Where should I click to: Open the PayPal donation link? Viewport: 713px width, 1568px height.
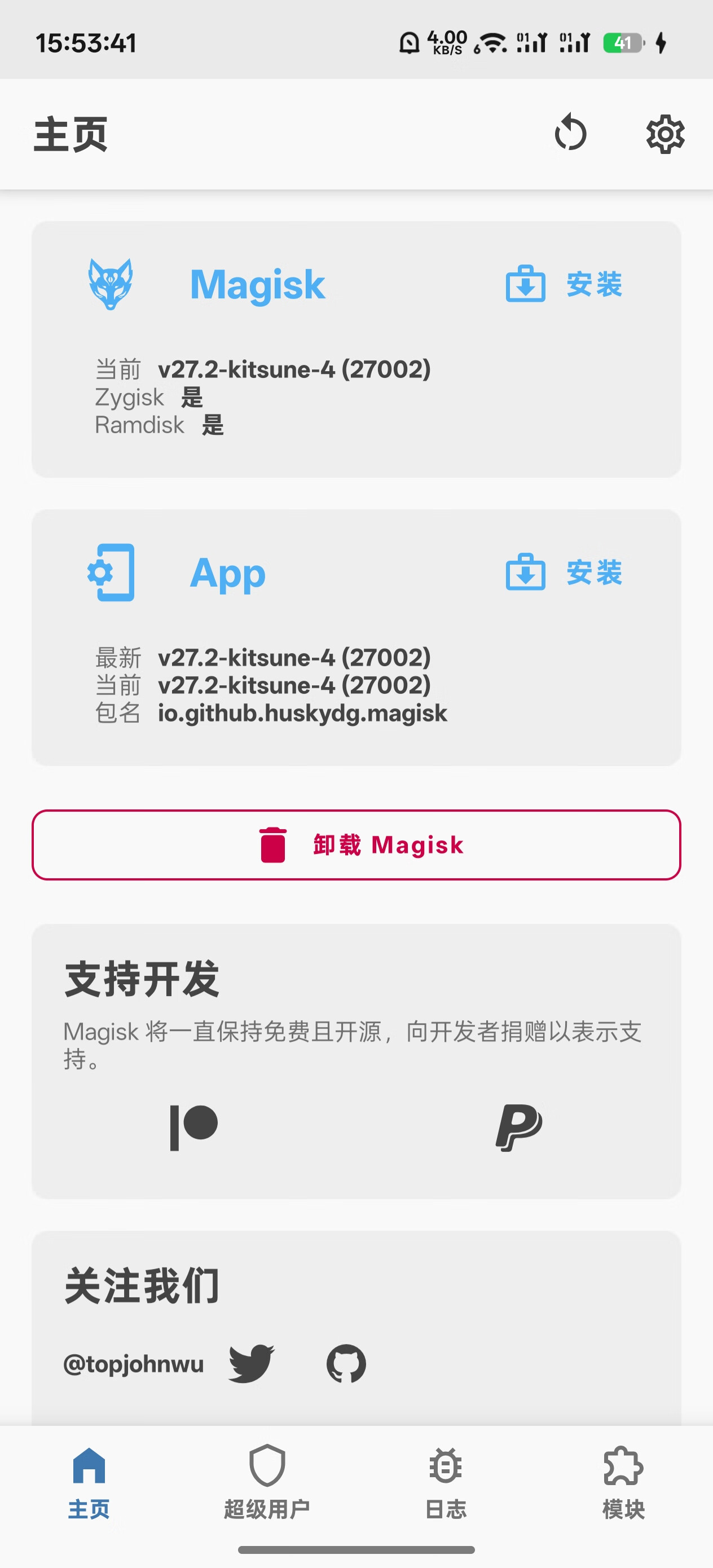coord(519,1127)
